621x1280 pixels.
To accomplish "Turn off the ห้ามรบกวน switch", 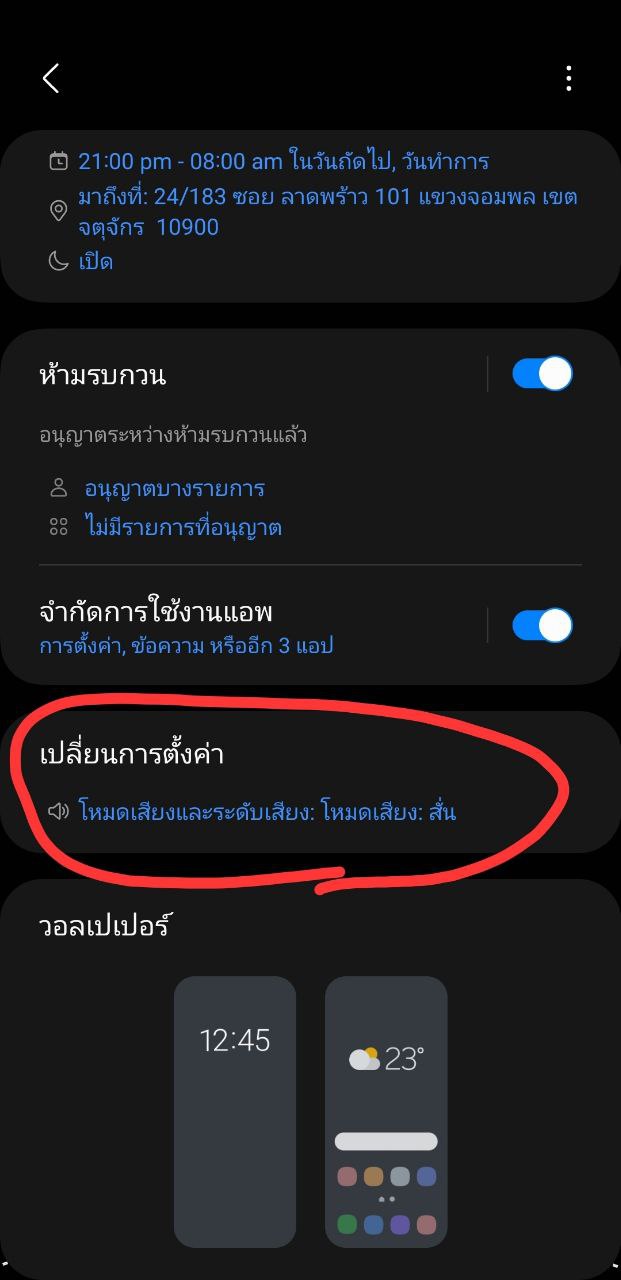I will click(542, 374).
